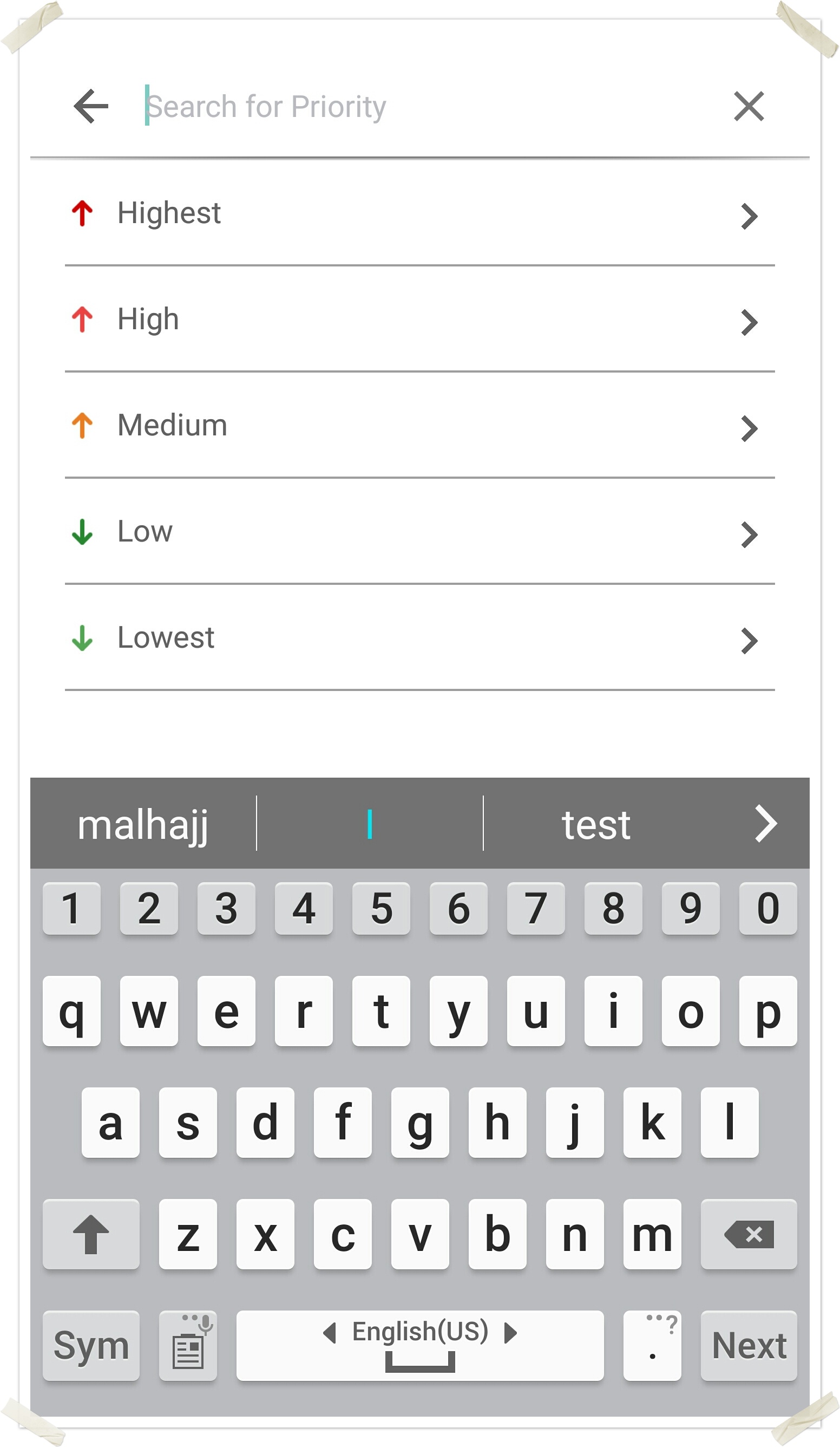Tap the keyboard backspace key
Image resolution: width=840 pixels, height=1447 pixels.
point(748,1234)
